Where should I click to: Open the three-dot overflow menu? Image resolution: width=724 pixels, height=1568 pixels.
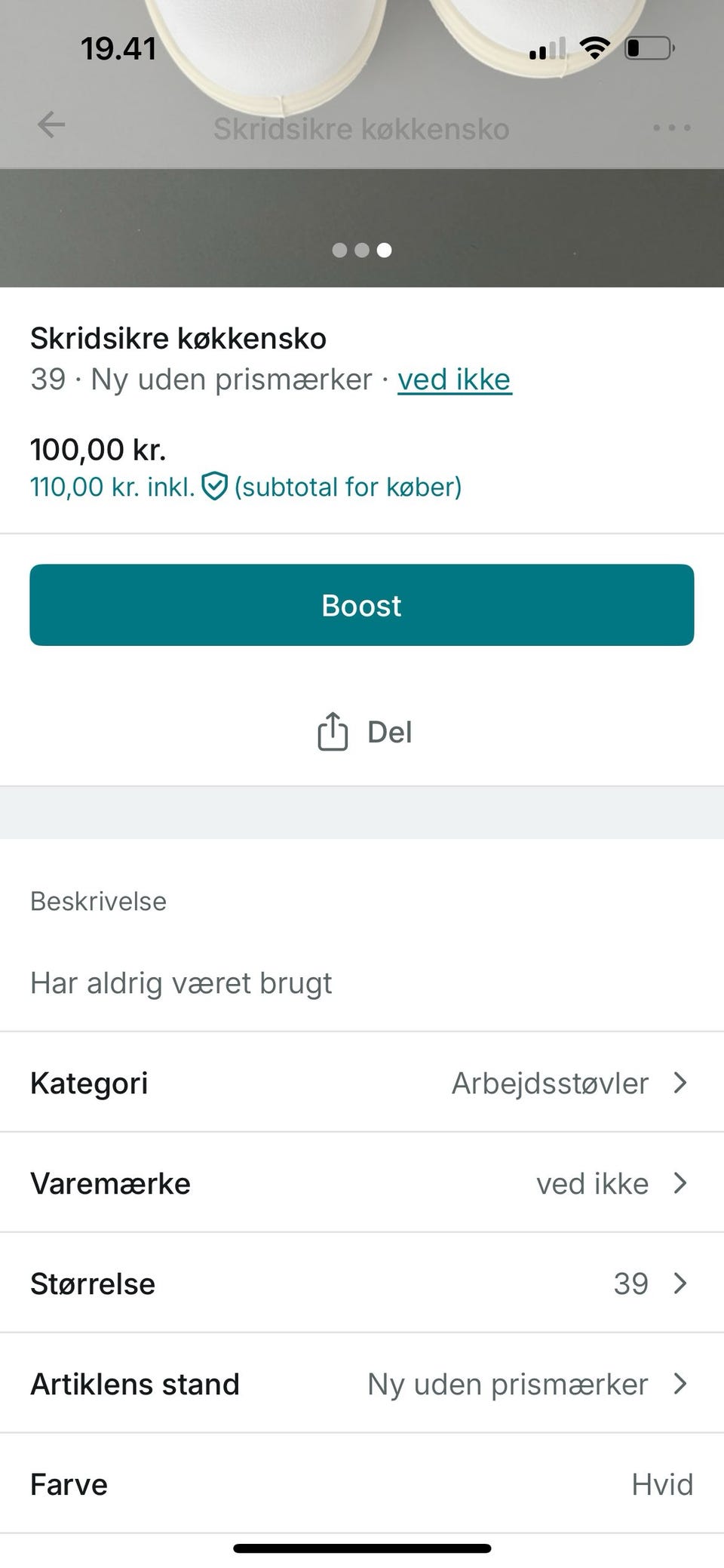point(671,128)
